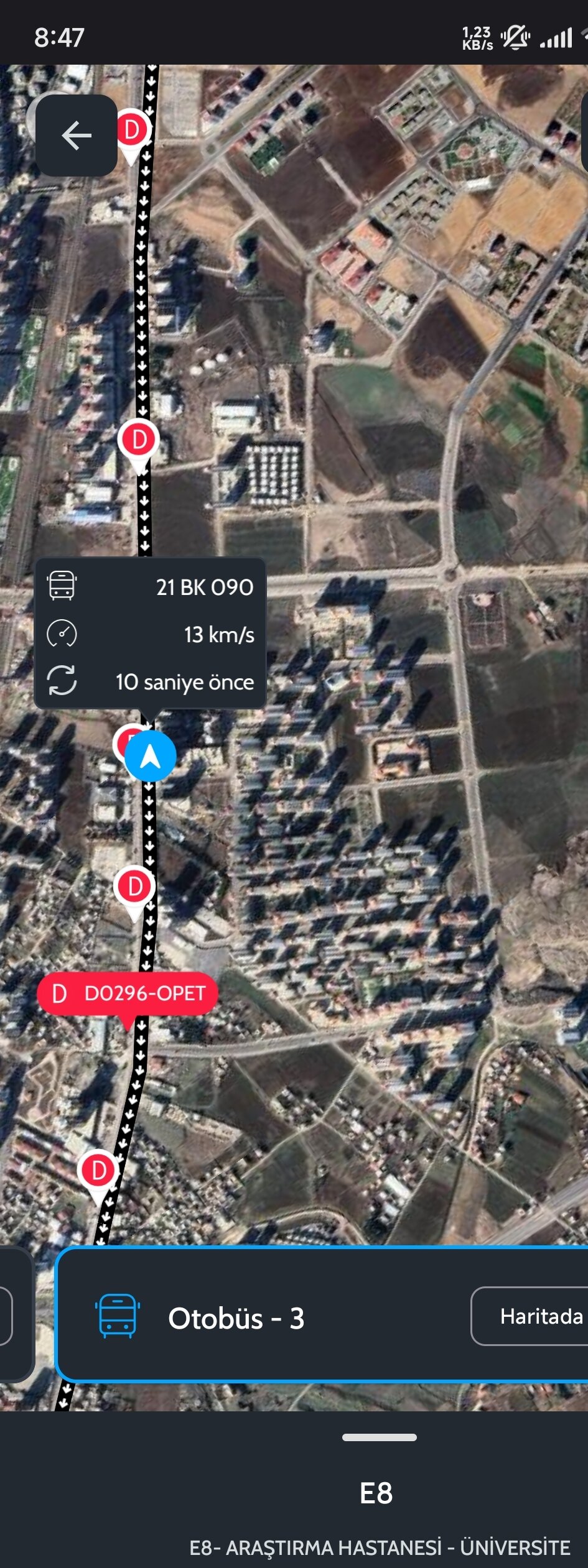The width and height of the screenshot is (588, 1568).
Task: Tap the Haritada button on Otobüs - 3
Action: (534, 1316)
